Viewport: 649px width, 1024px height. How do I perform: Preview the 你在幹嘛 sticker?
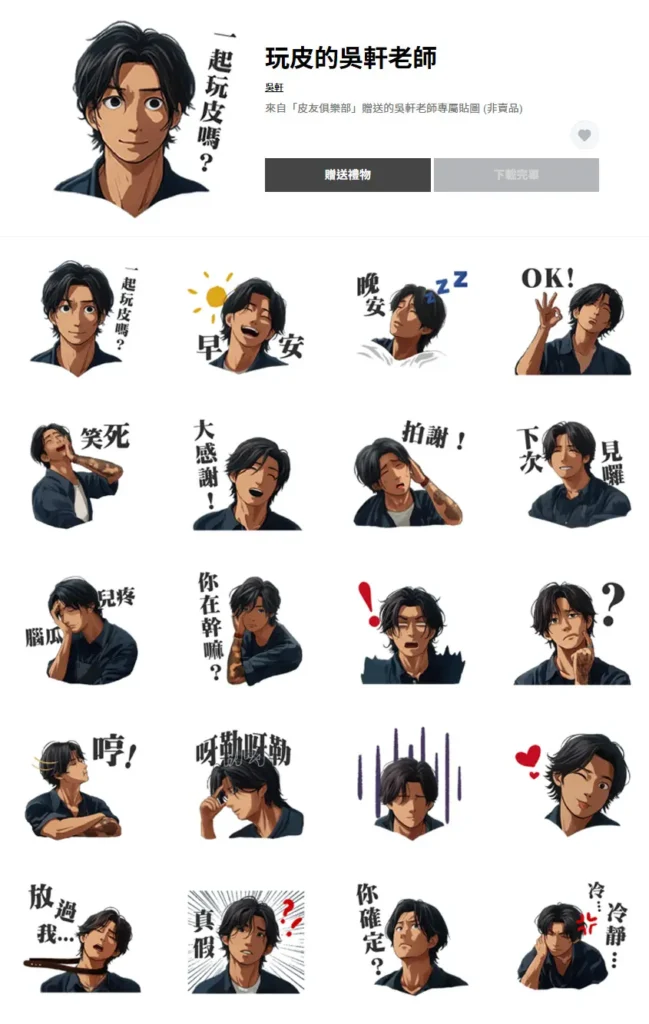click(x=245, y=630)
